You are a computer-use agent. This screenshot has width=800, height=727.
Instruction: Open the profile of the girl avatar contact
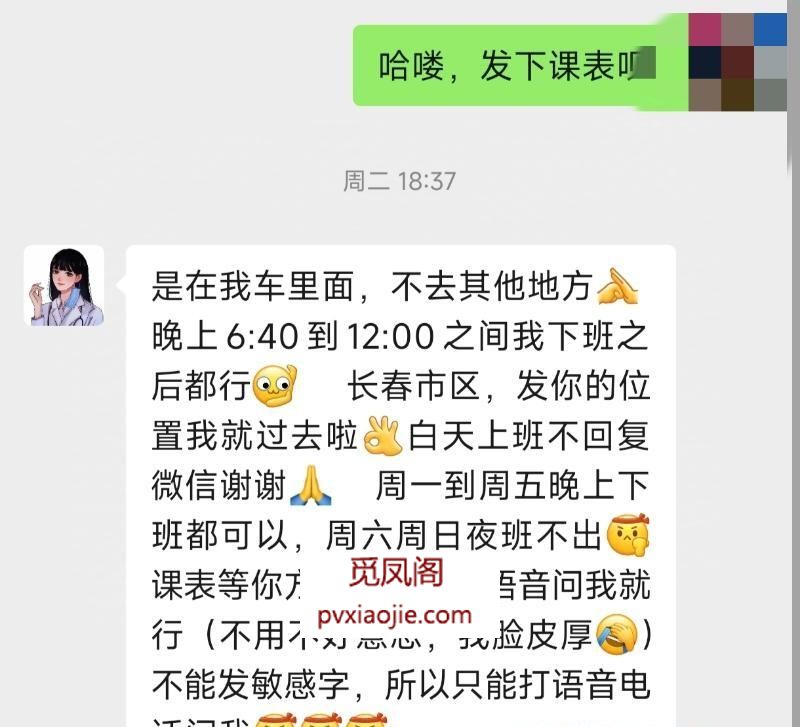[64, 286]
